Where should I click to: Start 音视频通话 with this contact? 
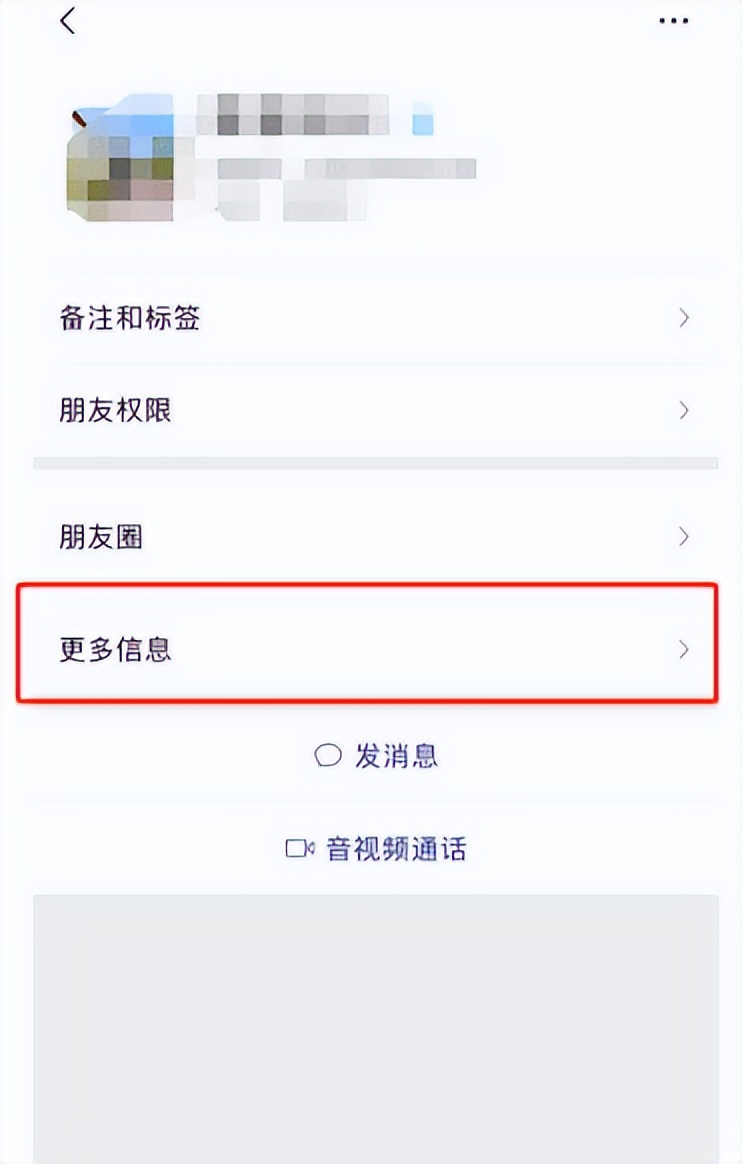tap(376, 850)
